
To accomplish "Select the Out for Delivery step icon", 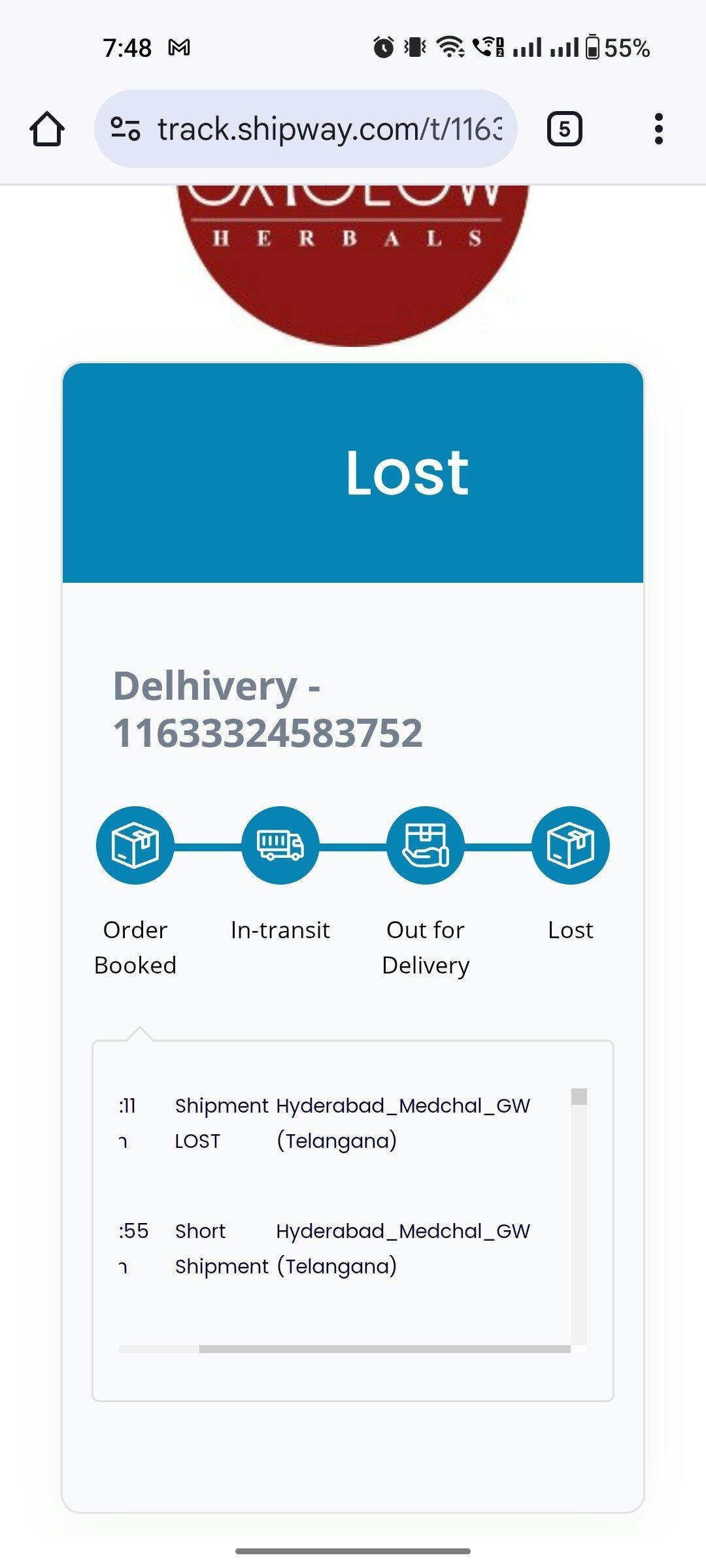I will pos(426,845).
